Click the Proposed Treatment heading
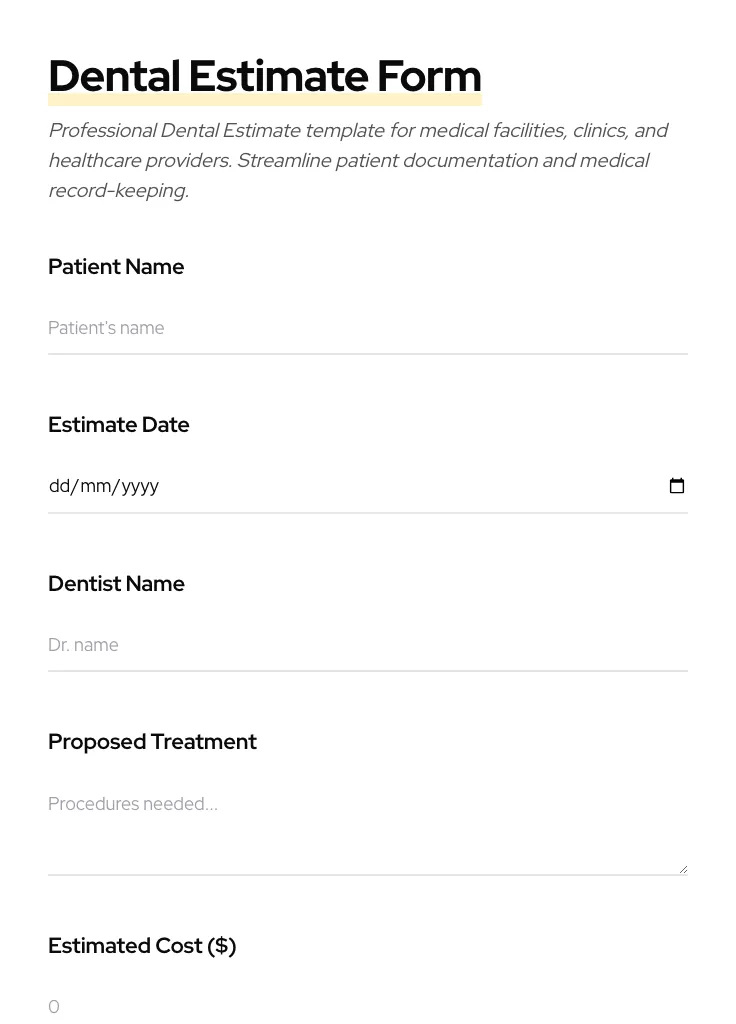736x1024 pixels. pos(152,742)
